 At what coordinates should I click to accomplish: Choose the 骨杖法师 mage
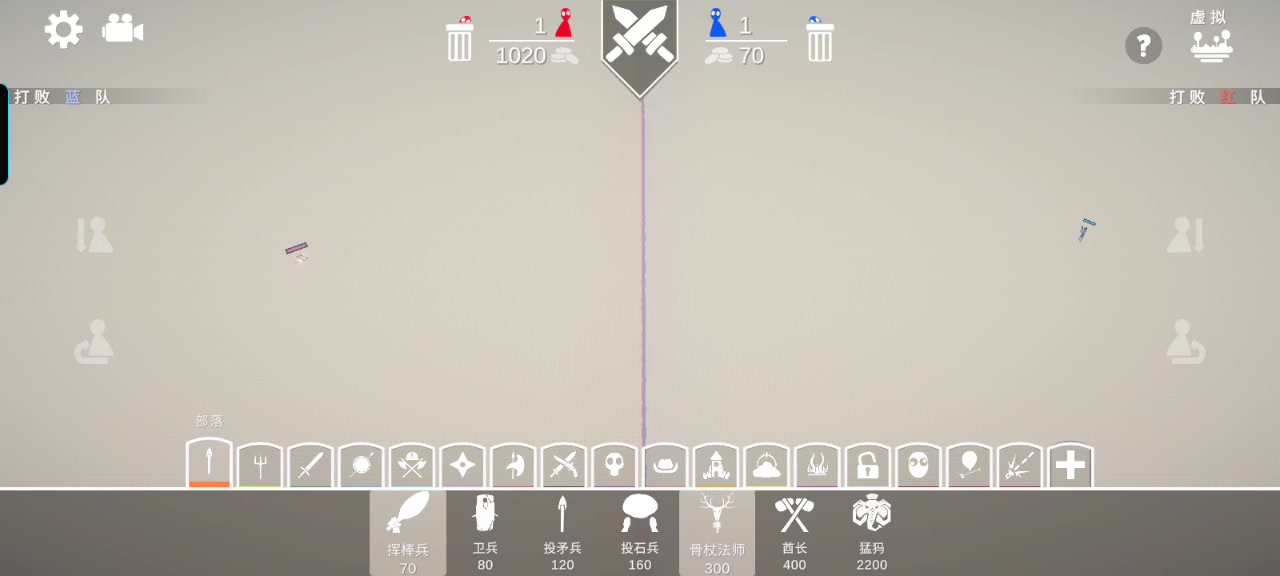click(717, 532)
